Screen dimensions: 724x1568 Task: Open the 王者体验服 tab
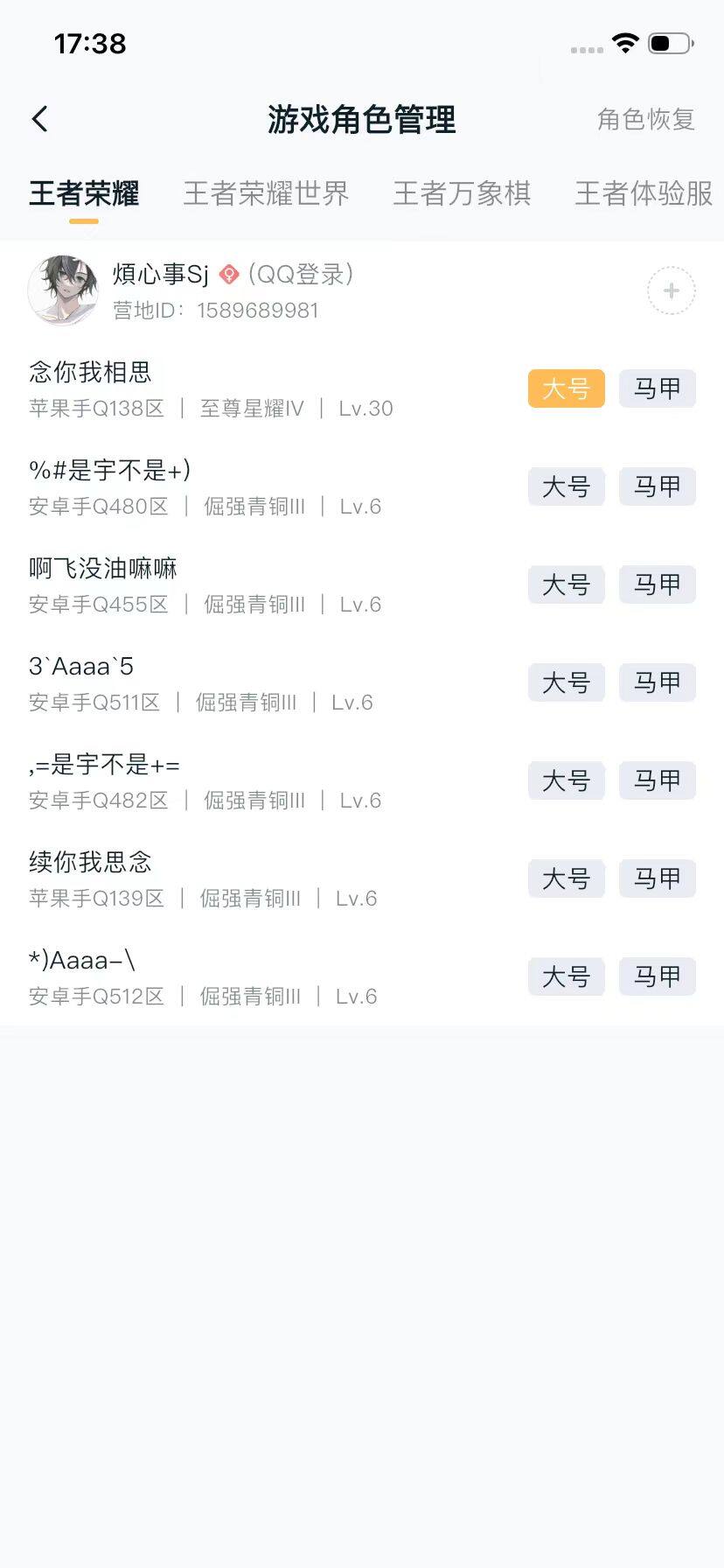point(644,193)
